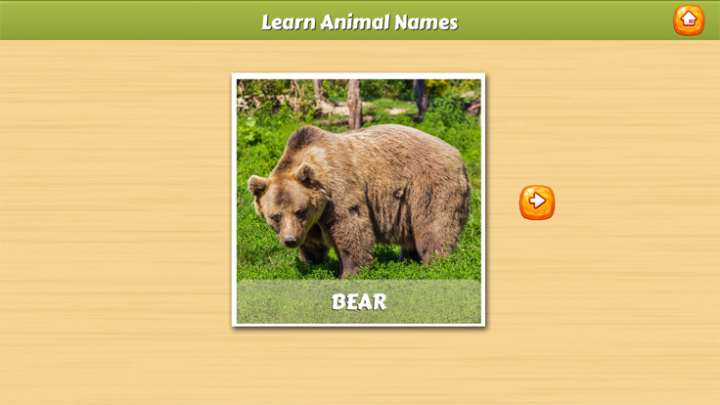This screenshot has width=720, height=405.
Task: Go to the home screen via house icon
Action: [688, 20]
